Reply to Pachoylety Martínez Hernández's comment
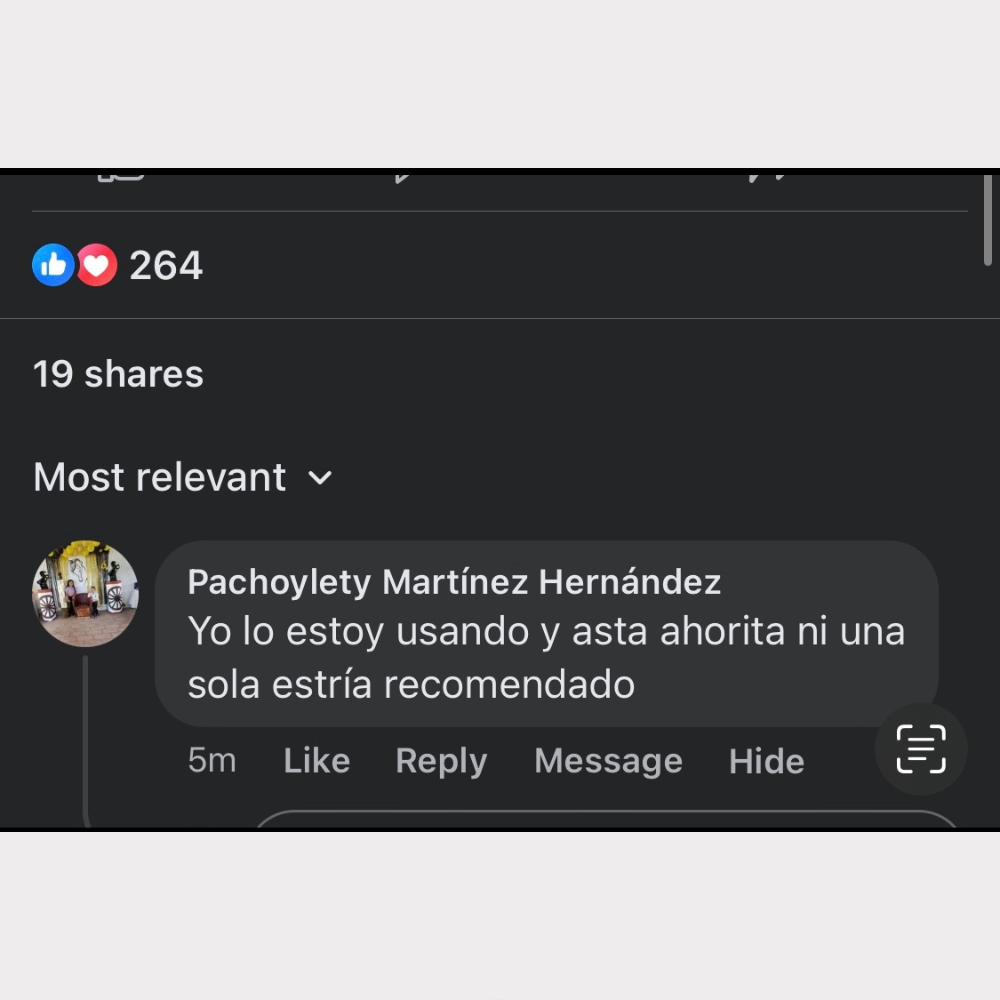1000x1000 pixels. 441,761
